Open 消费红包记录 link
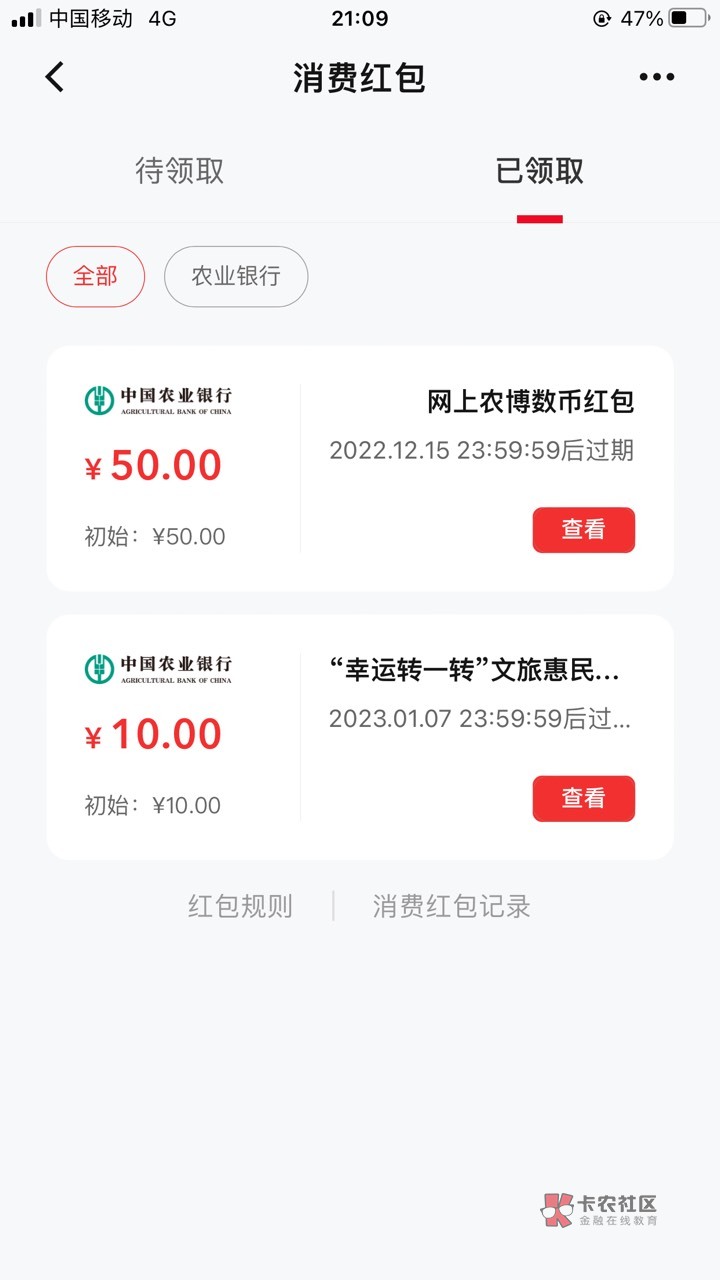Viewport: 720px width, 1280px height. 451,907
